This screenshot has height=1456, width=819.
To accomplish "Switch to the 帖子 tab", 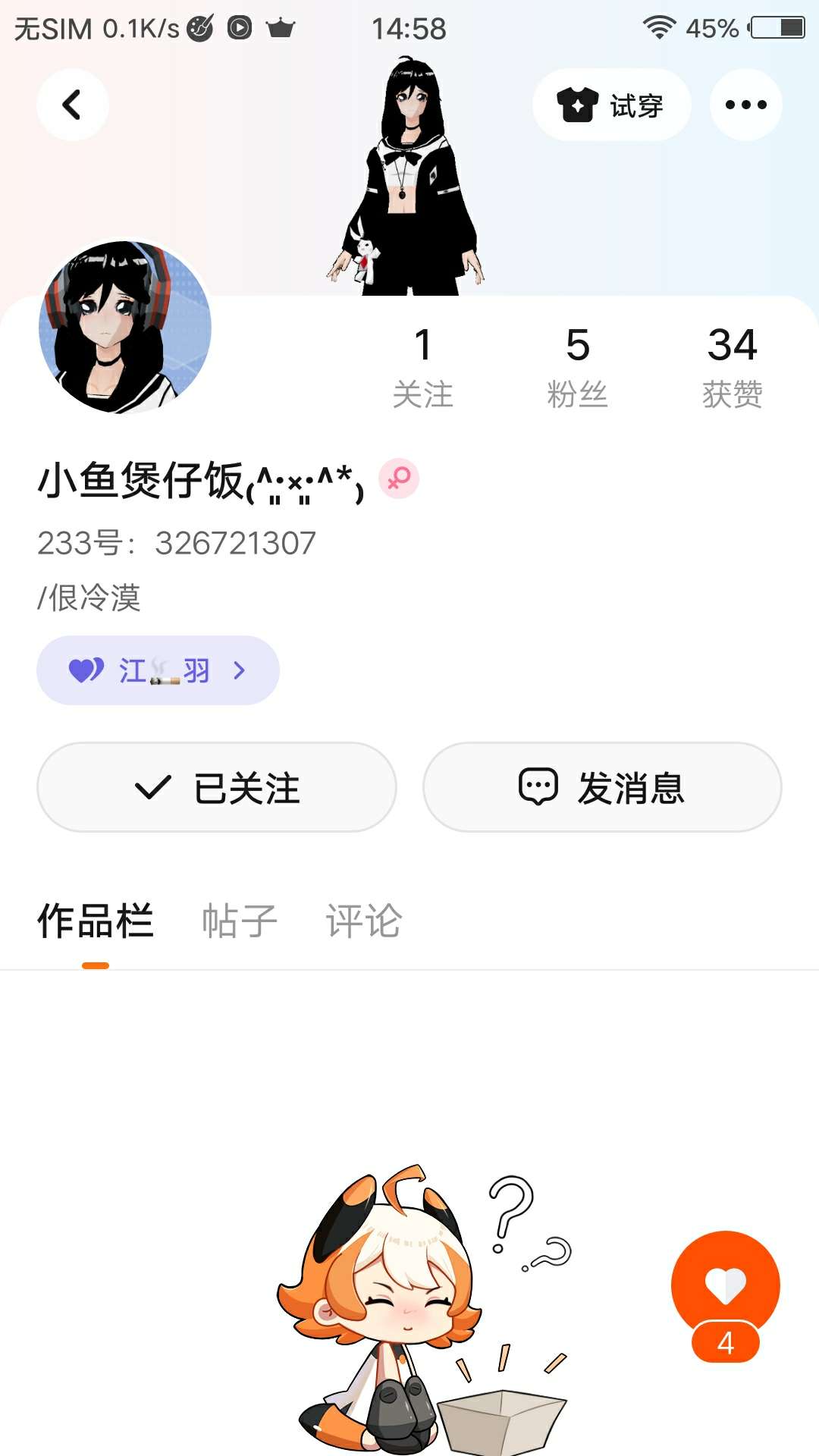I will coord(240,921).
